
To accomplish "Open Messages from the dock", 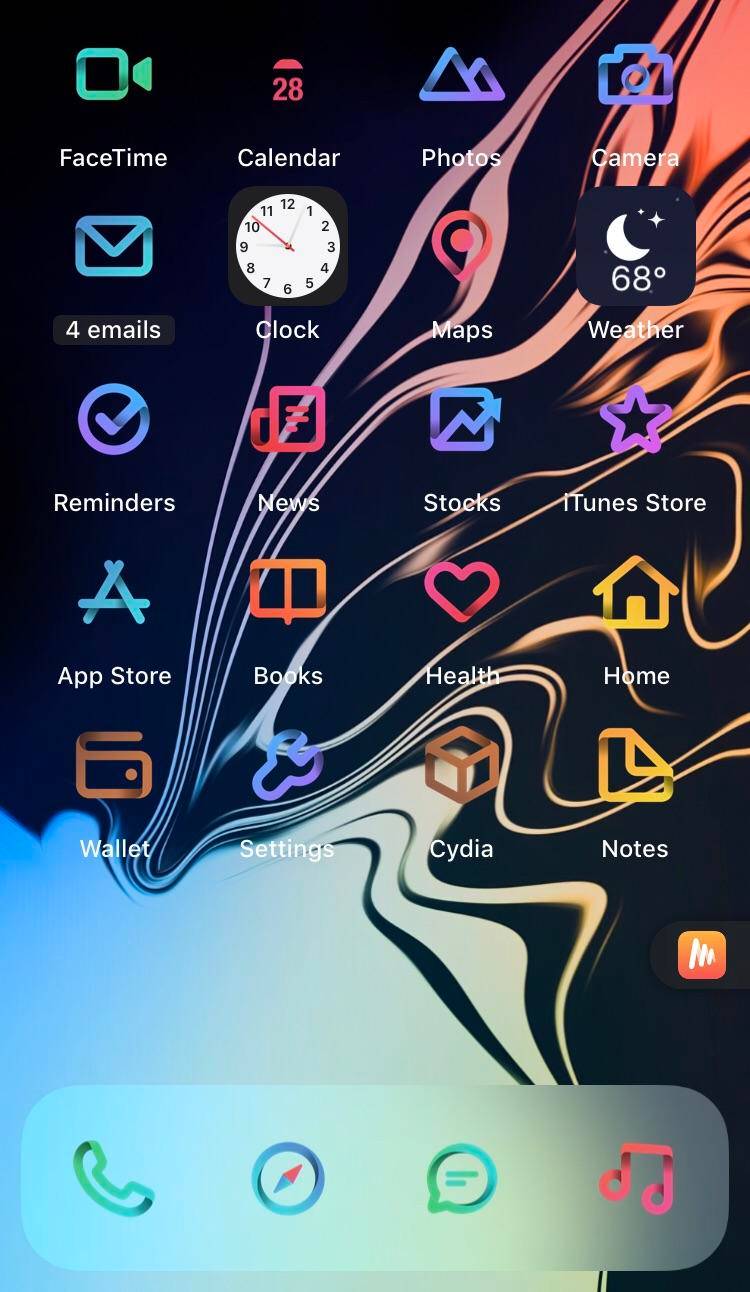I will click(461, 1178).
